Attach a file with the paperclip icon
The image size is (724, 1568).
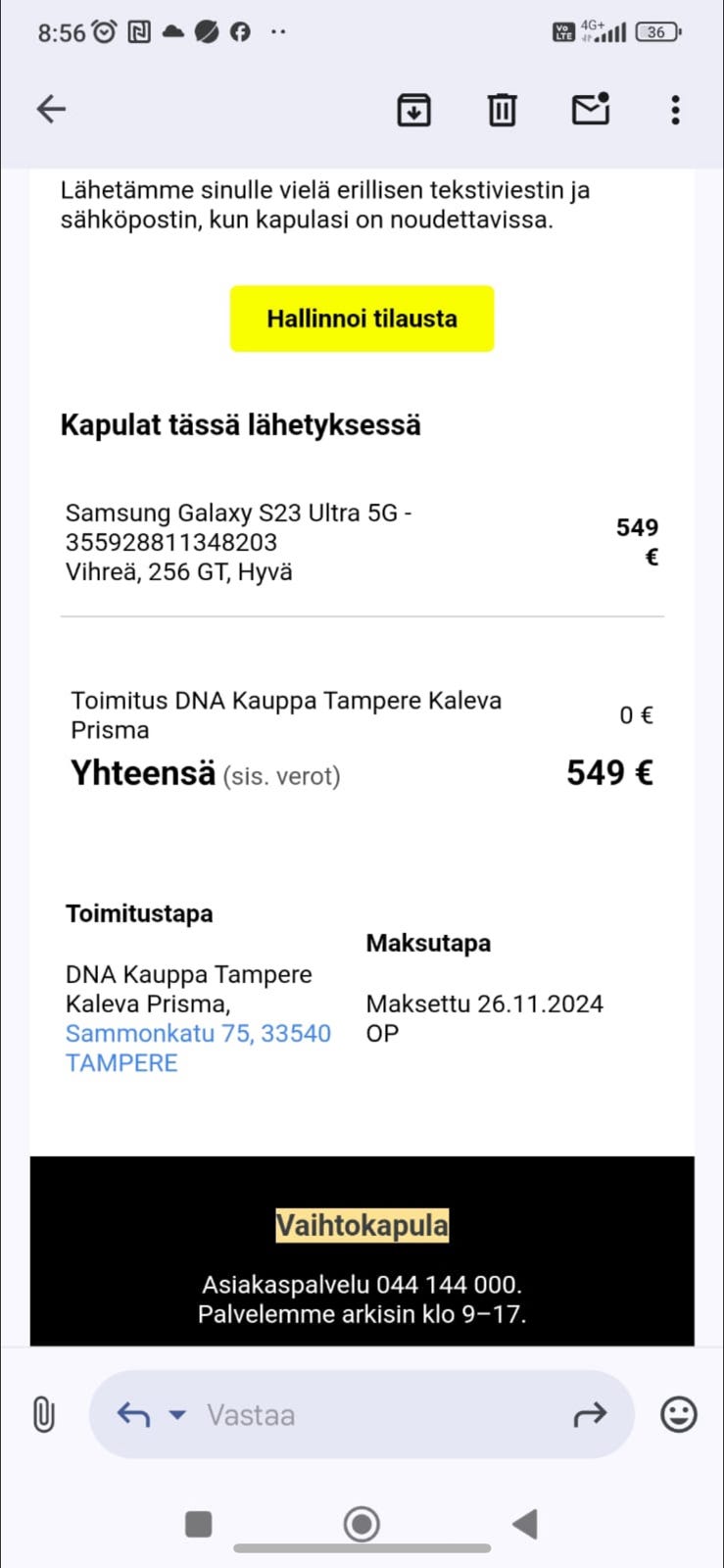pos(43,1414)
